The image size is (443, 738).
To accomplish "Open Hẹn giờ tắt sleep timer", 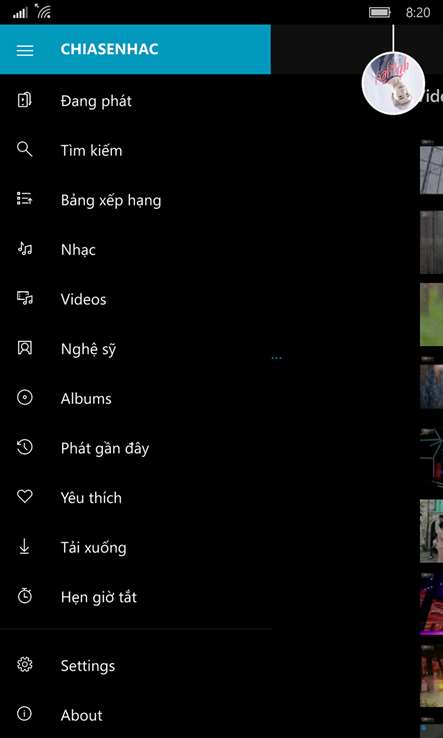I will (x=136, y=597).
